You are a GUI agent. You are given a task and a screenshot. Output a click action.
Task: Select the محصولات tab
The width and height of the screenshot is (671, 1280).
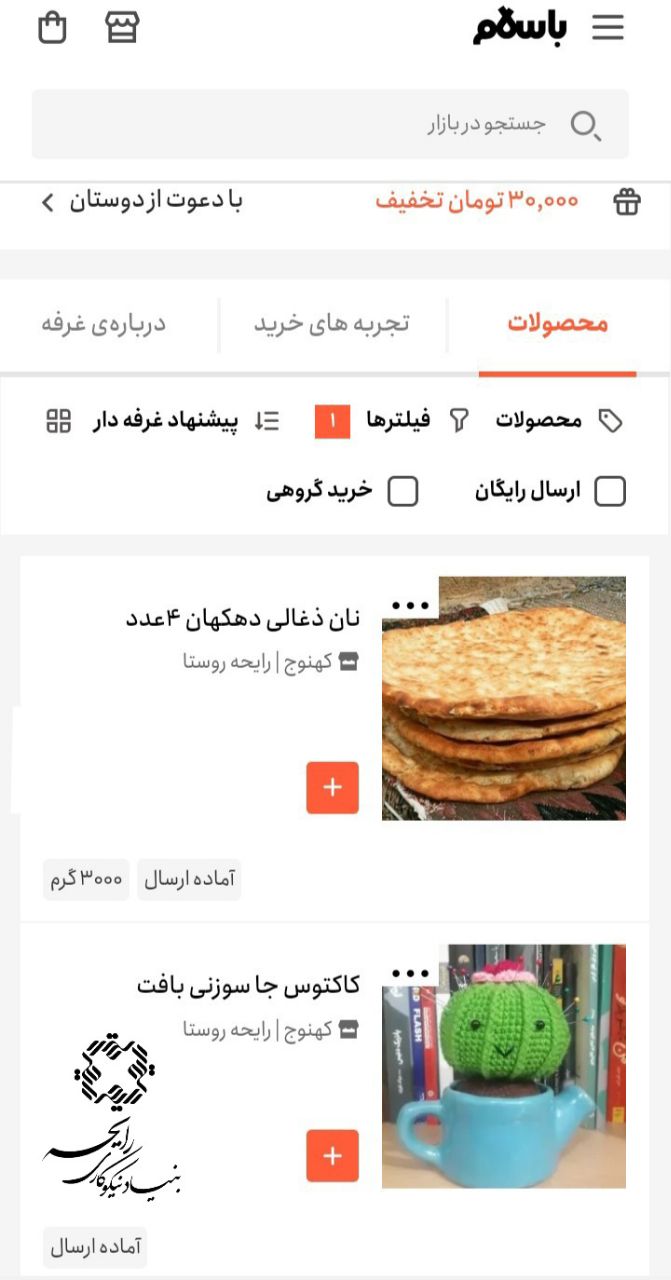coord(557,324)
